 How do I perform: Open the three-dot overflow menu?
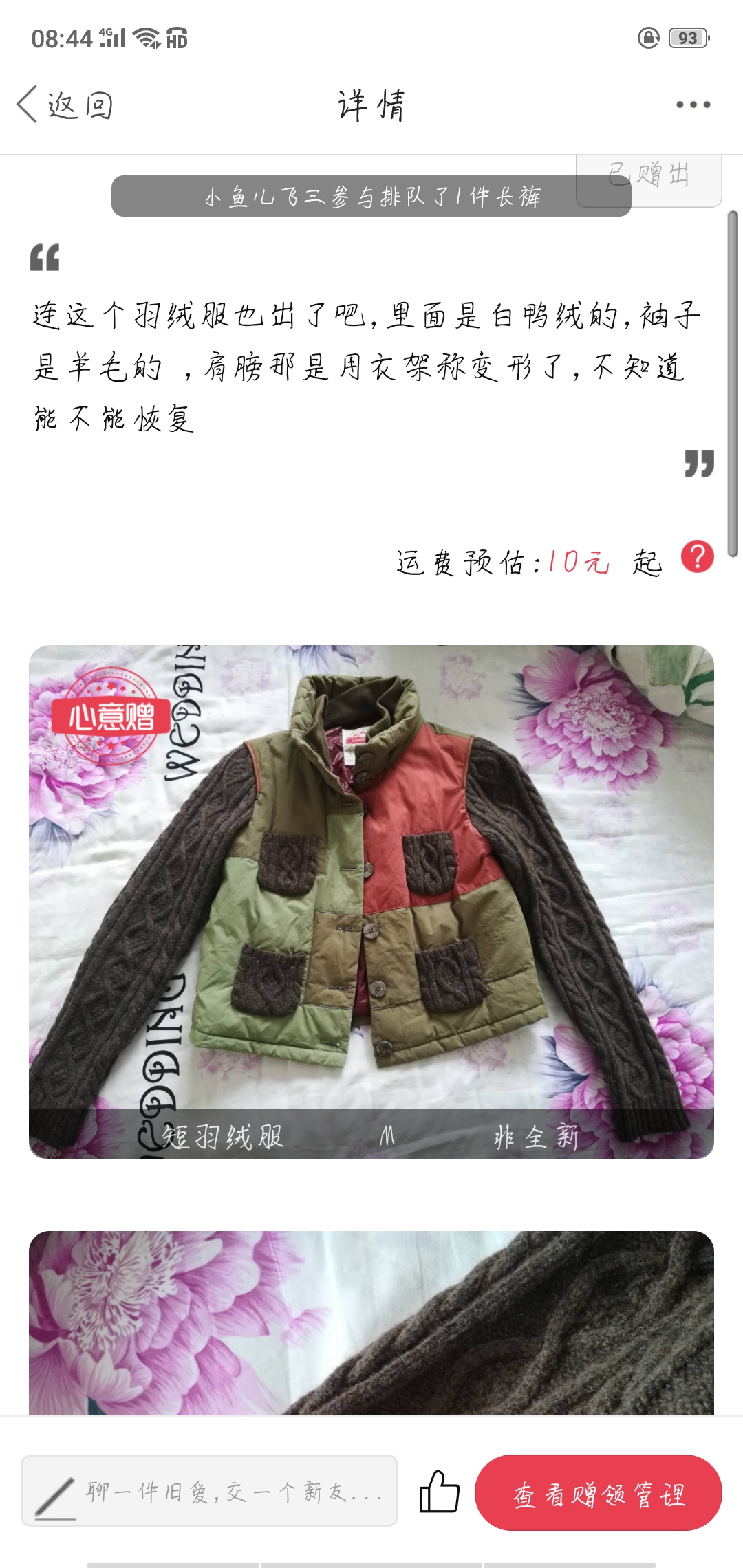[692, 105]
